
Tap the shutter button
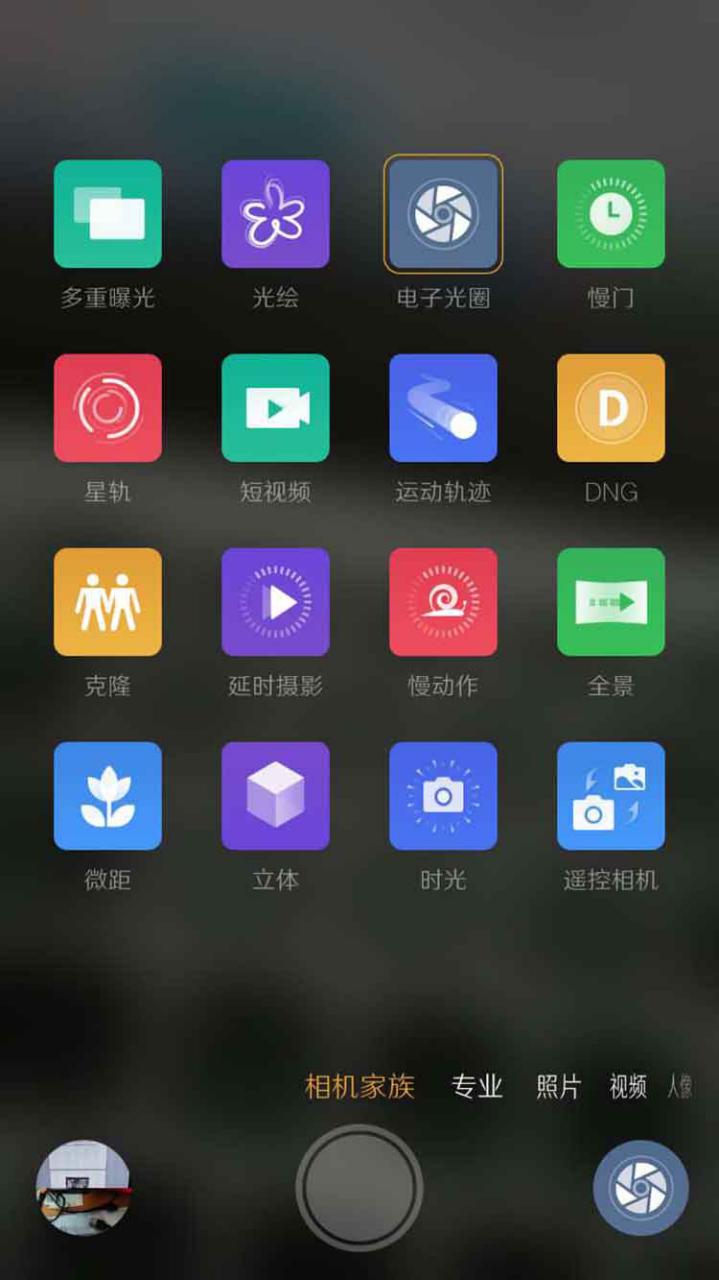click(x=359, y=1187)
